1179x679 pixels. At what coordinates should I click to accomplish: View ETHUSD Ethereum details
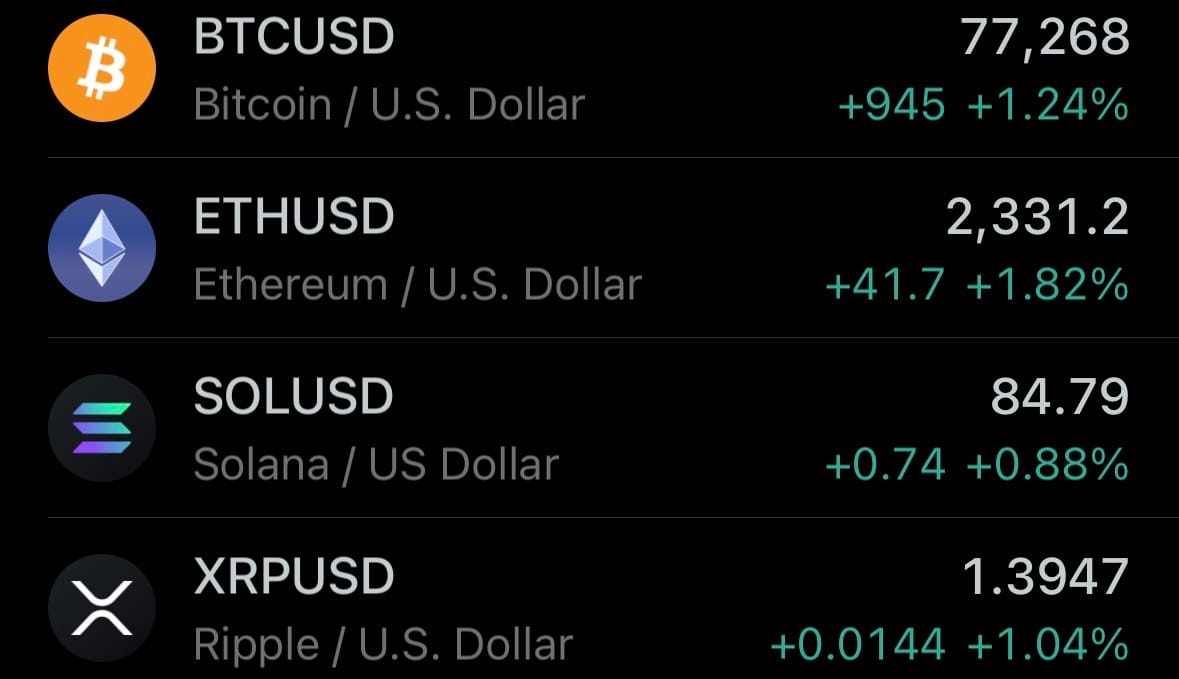tap(589, 249)
